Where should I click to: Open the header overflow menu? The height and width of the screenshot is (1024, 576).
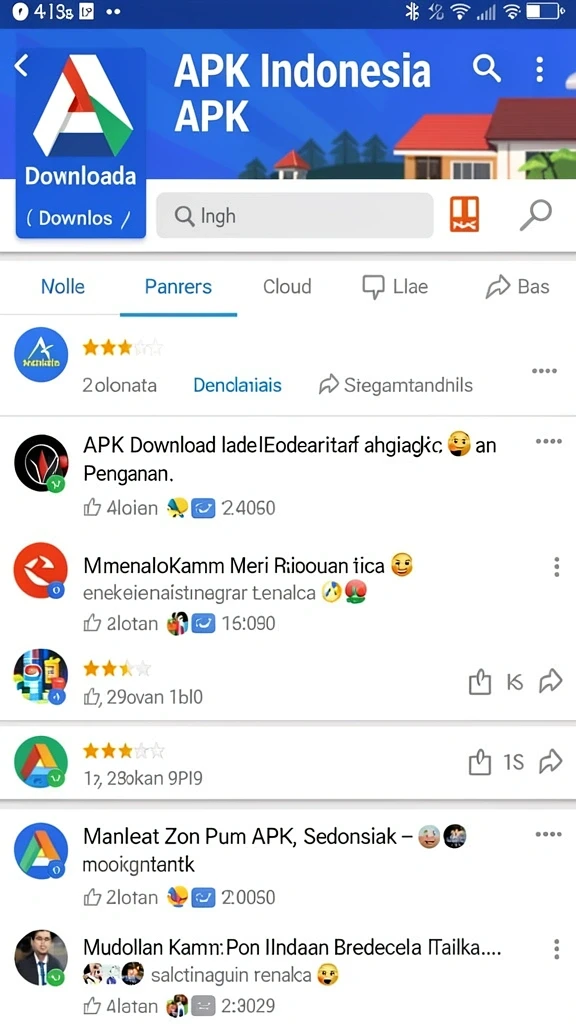(539, 69)
